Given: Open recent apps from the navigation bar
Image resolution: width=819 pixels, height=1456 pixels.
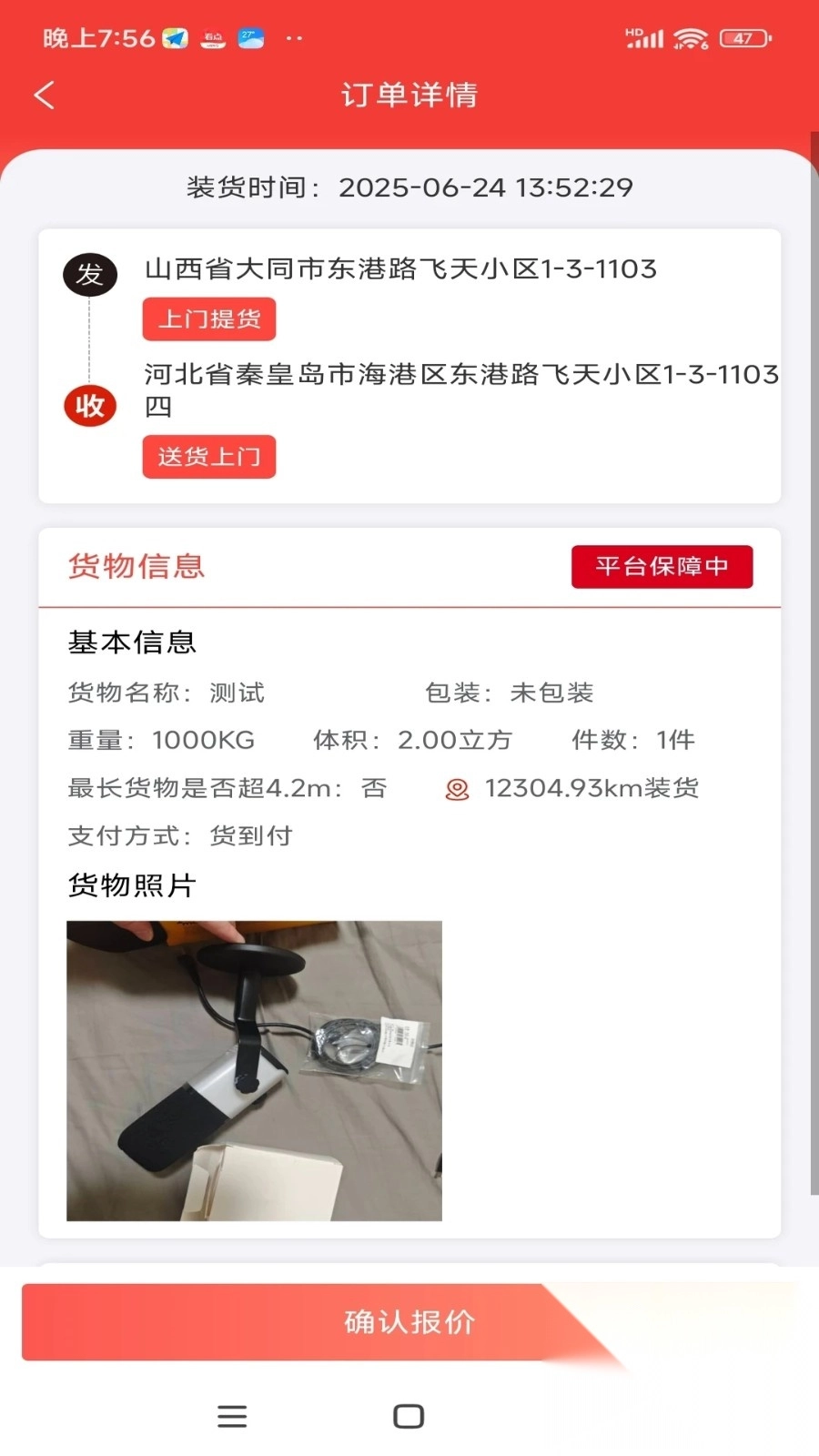Looking at the screenshot, I should [x=232, y=1416].
